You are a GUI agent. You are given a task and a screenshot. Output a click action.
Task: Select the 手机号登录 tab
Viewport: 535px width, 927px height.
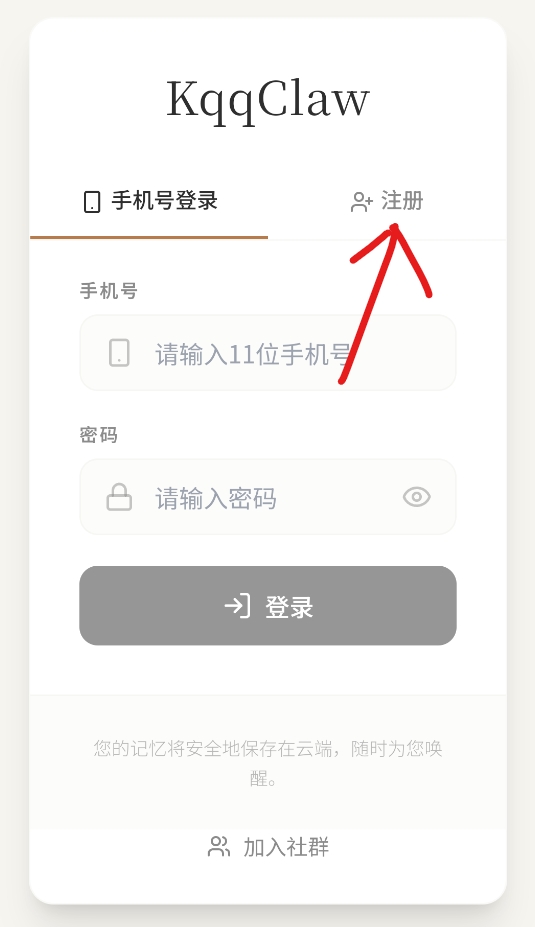[149, 201]
